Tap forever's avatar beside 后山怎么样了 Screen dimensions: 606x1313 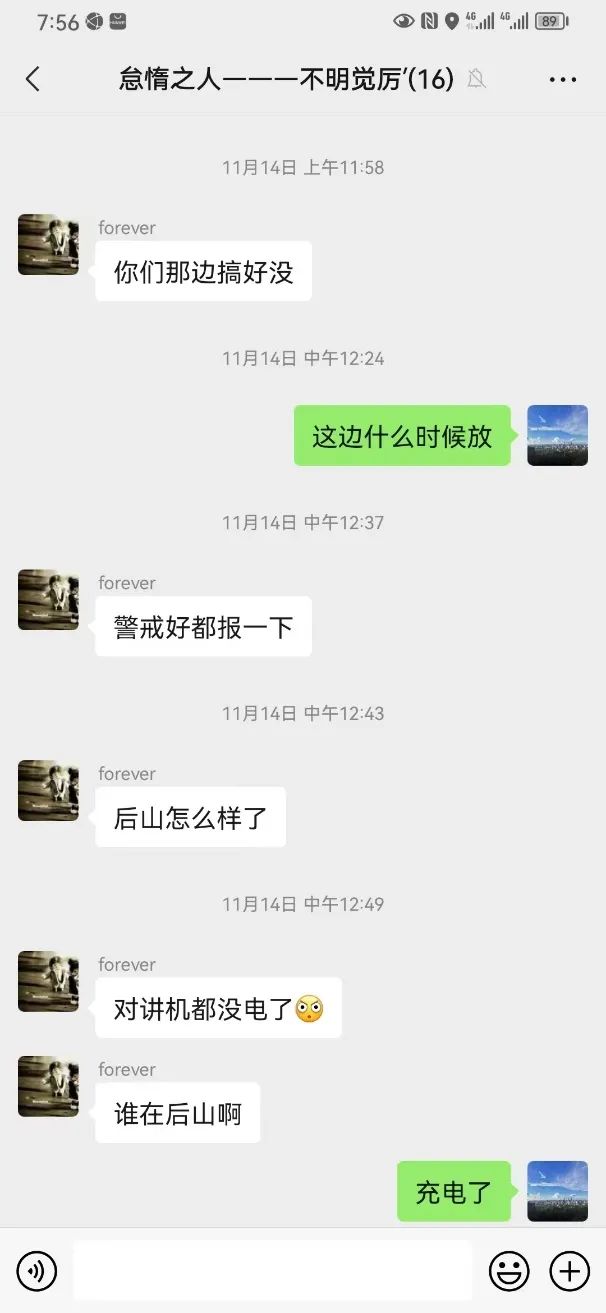coord(48,790)
